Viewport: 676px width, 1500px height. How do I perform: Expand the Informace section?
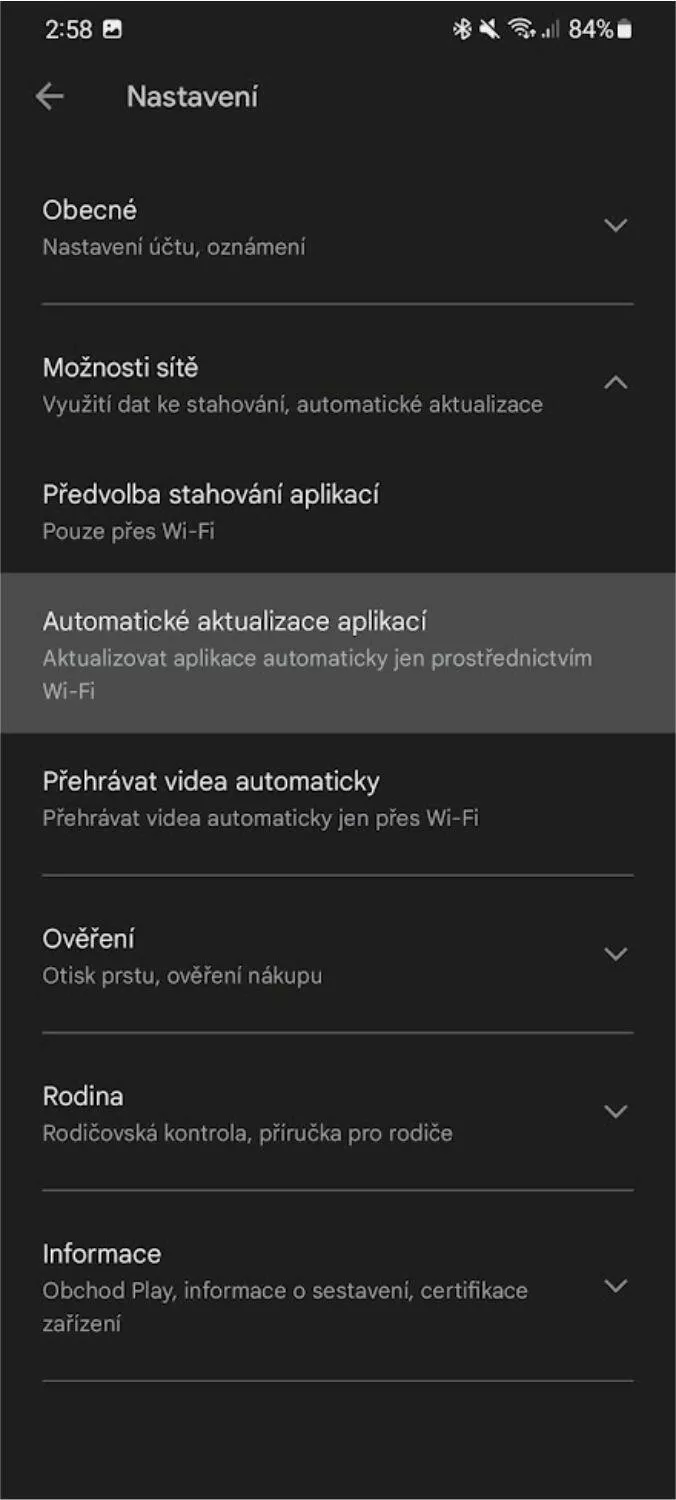338,1287
